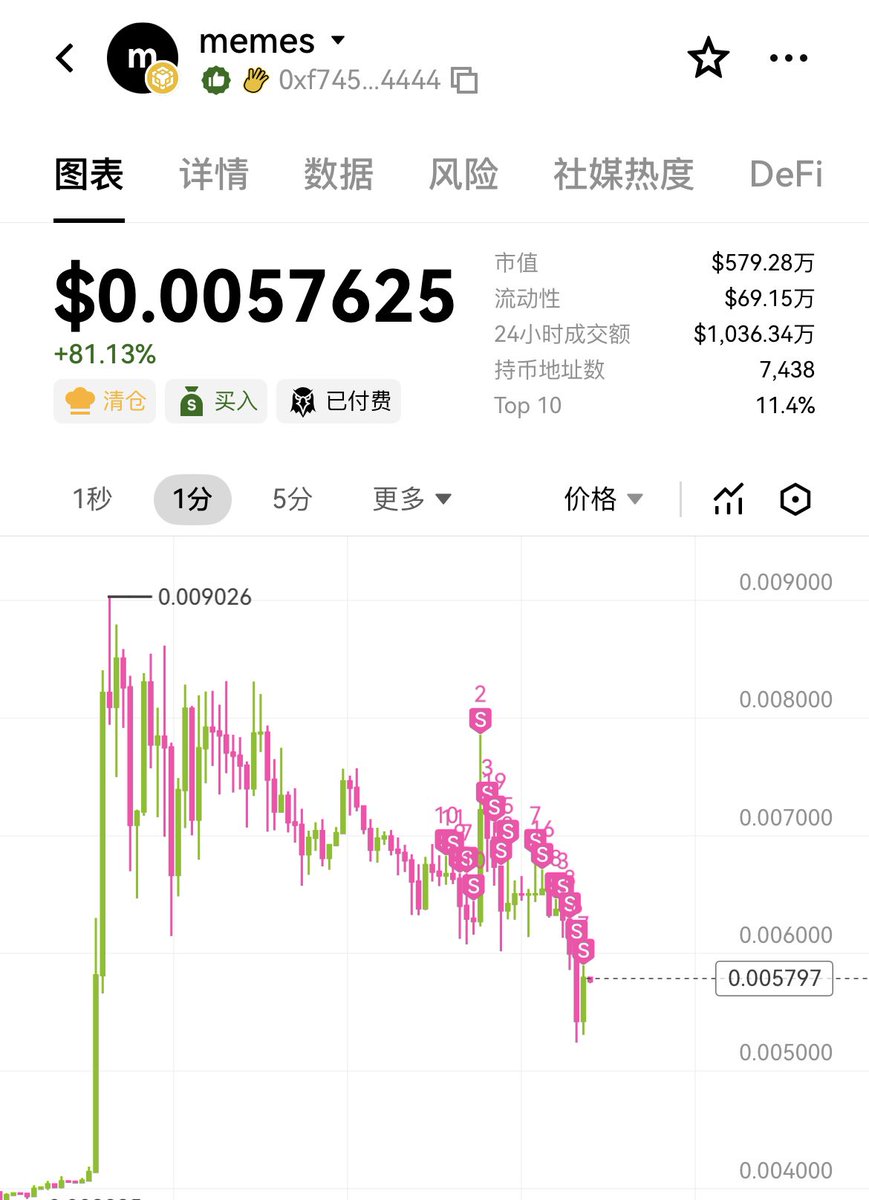Select the 5分 chart interval
This screenshot has height=1200, width=869.
[292, 499]
